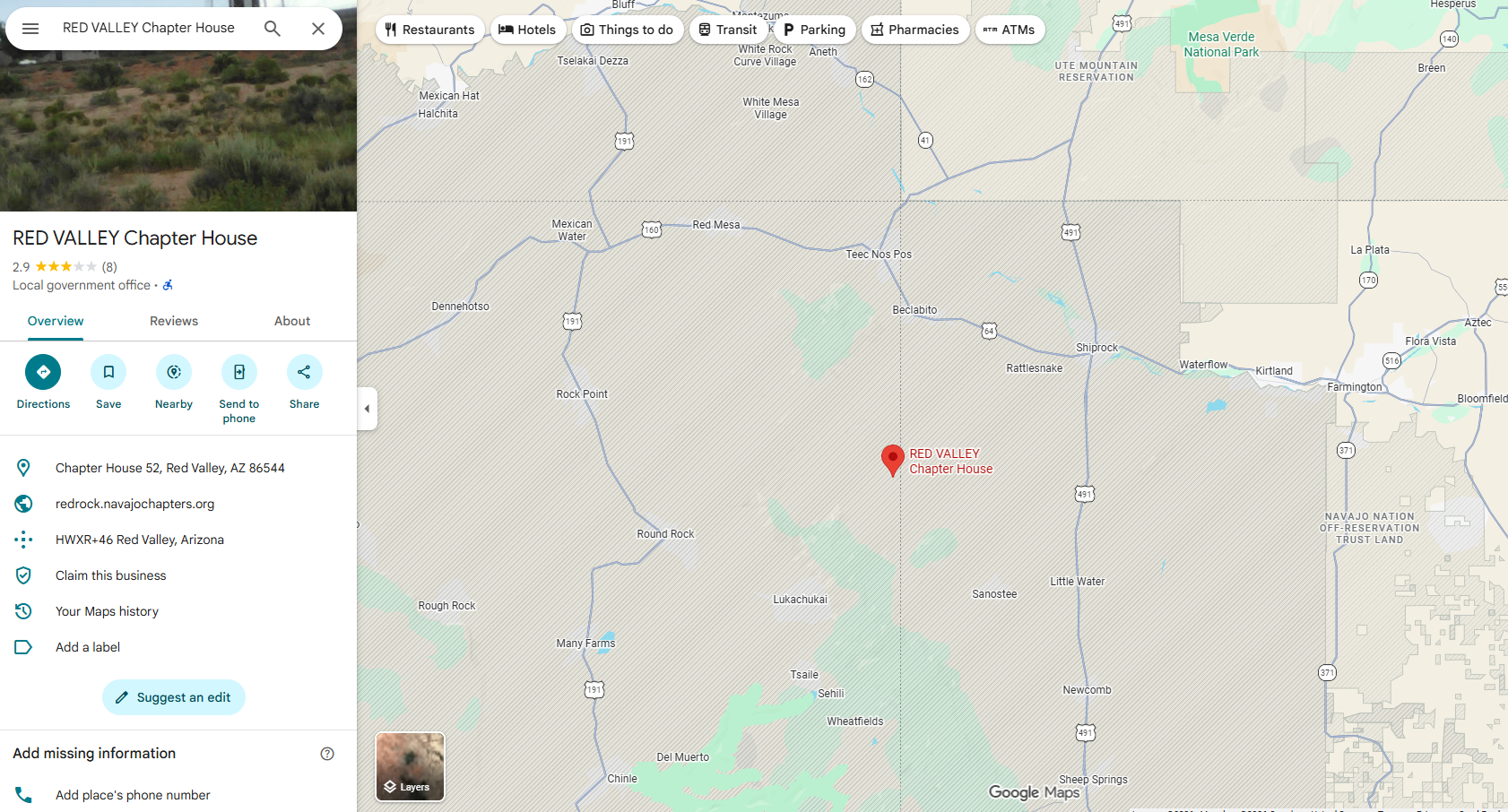Tap the search magnifier icon
Screen dimensions: 1508x812
click(x=273, y=29)
